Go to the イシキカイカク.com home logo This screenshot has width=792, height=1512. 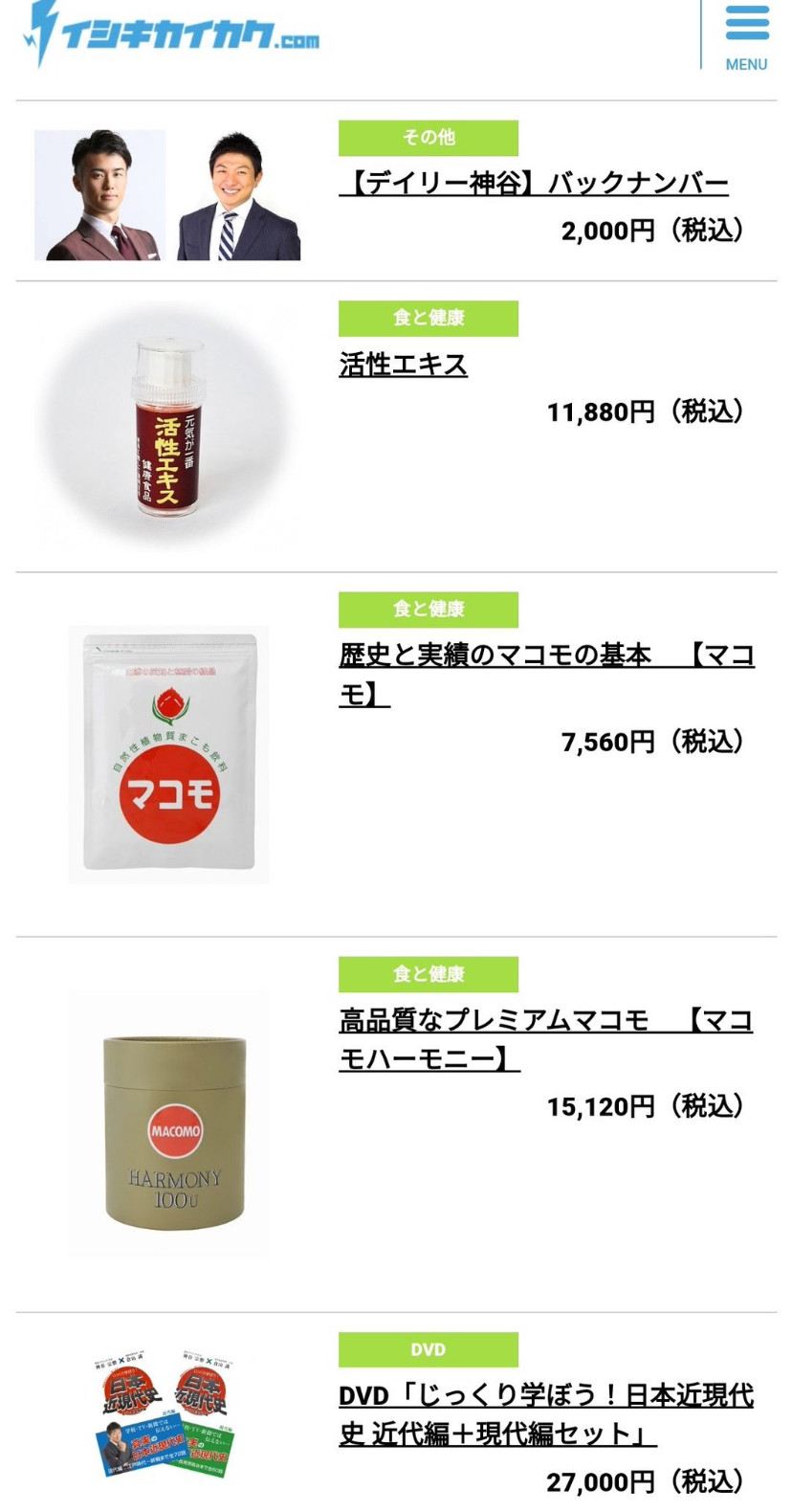(x=172, y=34)
